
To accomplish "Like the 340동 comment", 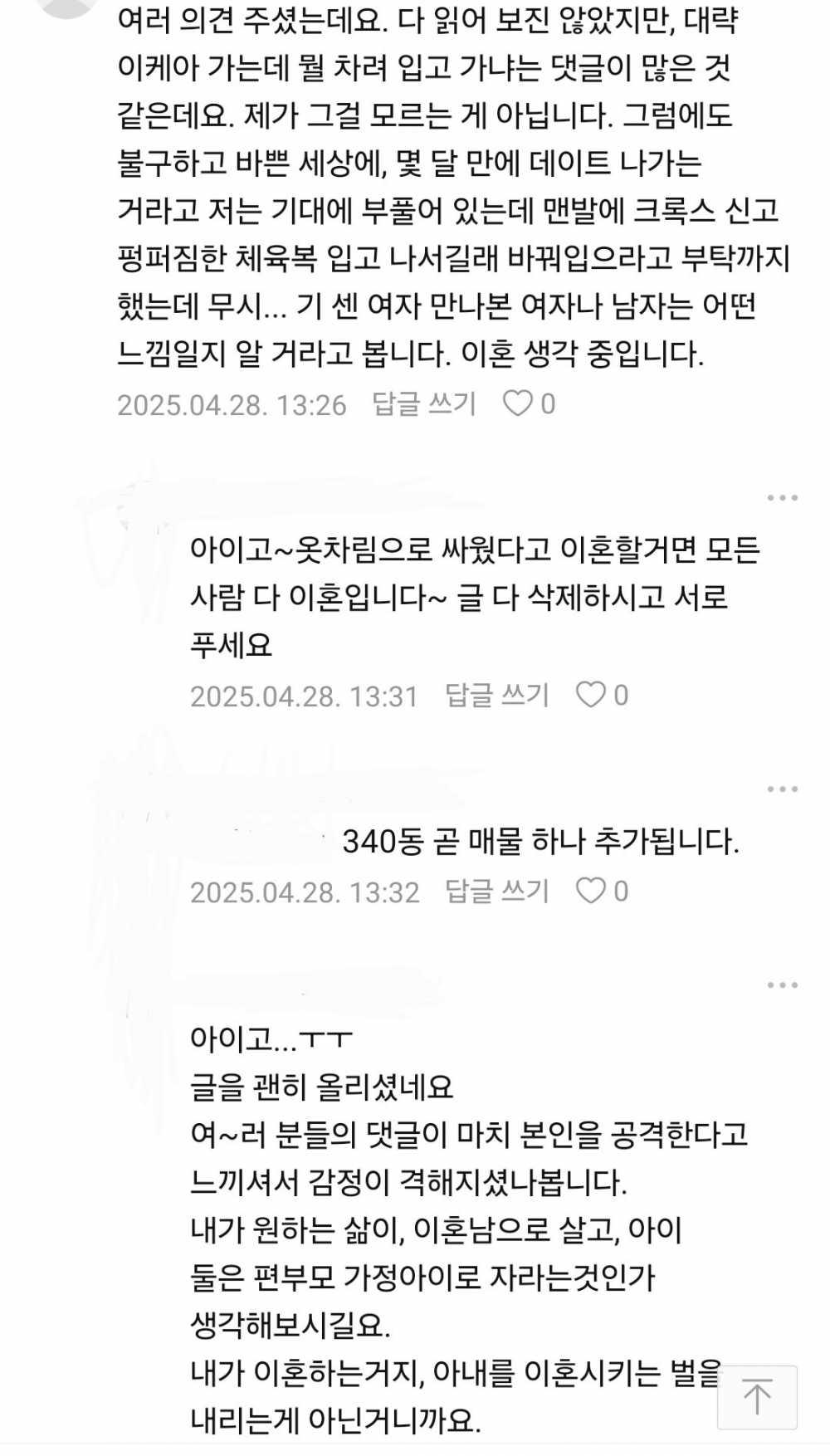I will pyautogui.click(x=591, y=891).
